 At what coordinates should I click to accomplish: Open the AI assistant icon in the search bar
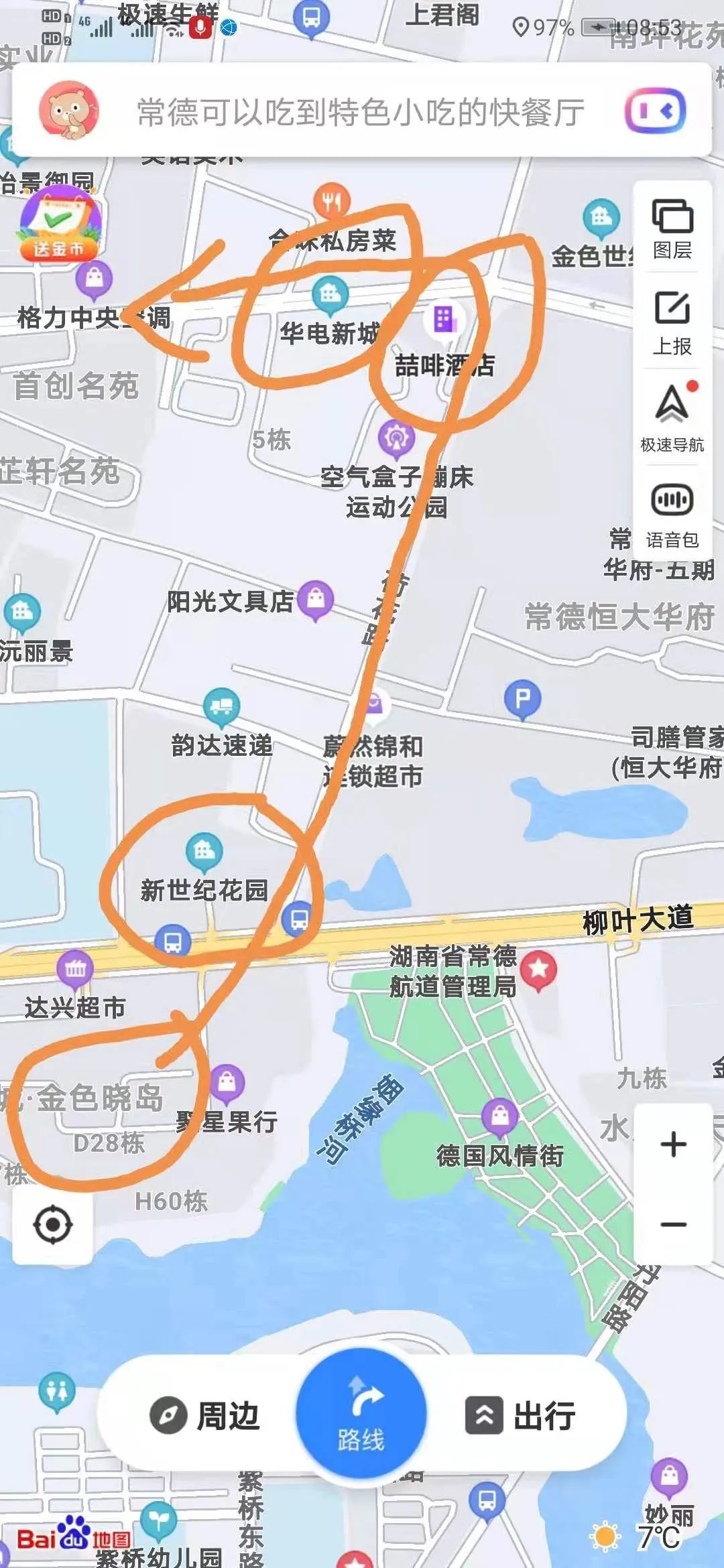tap(654, 111)
